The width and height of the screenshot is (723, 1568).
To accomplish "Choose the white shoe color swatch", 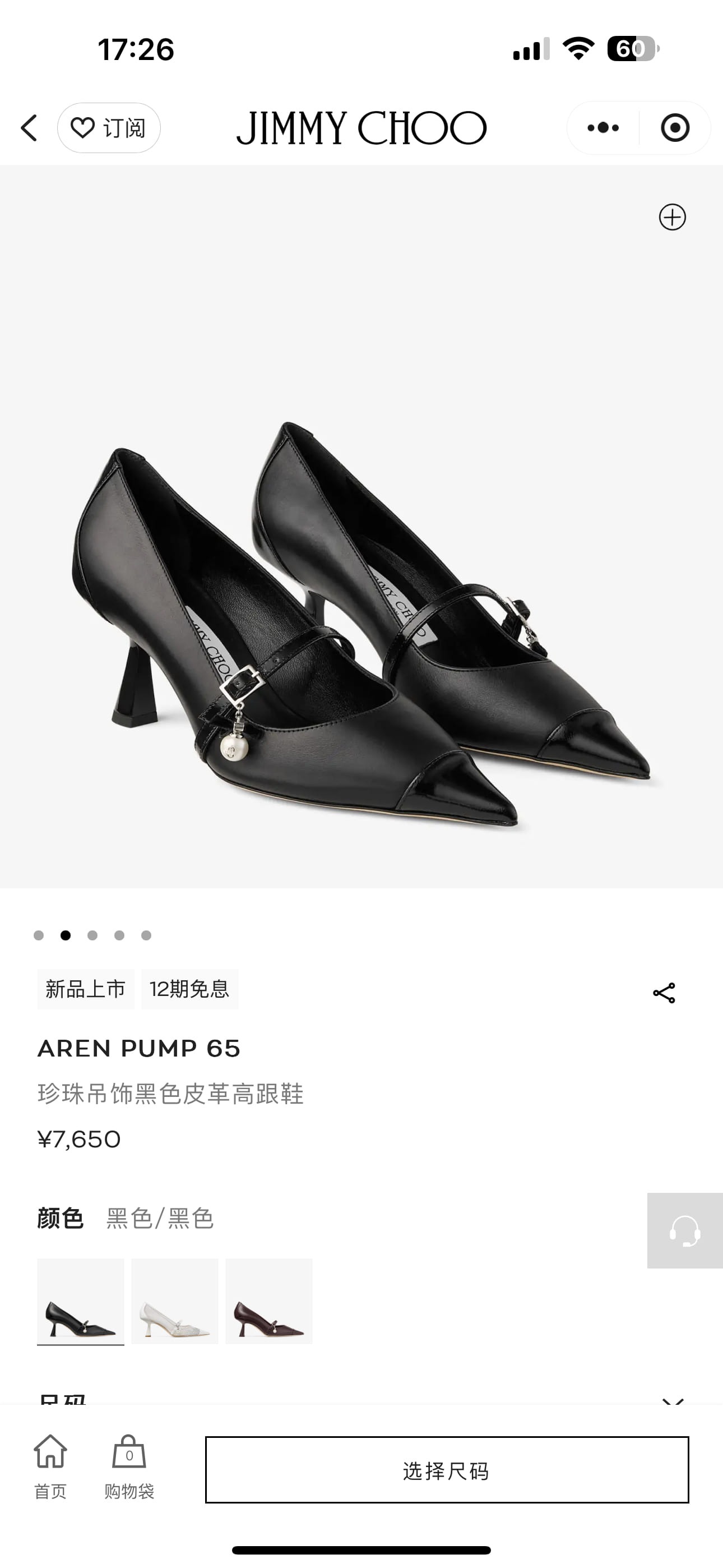I will click(175, 1302).
